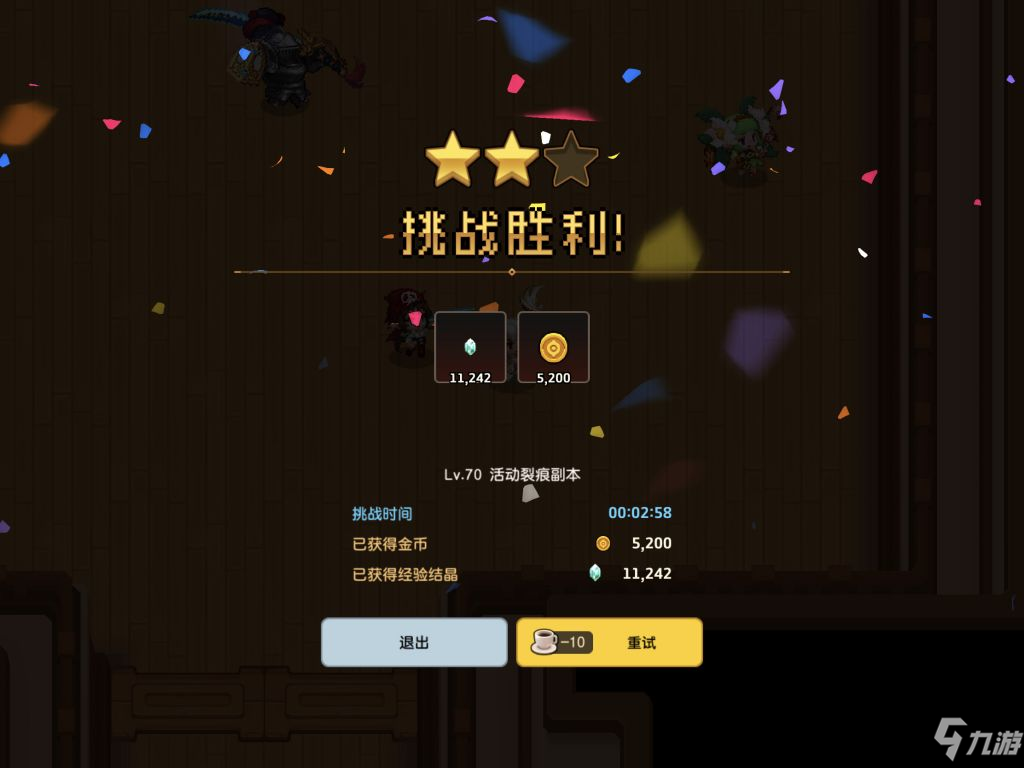View the experience crystal reward tile
The image size is (1024, 768).
pos(470,347)
